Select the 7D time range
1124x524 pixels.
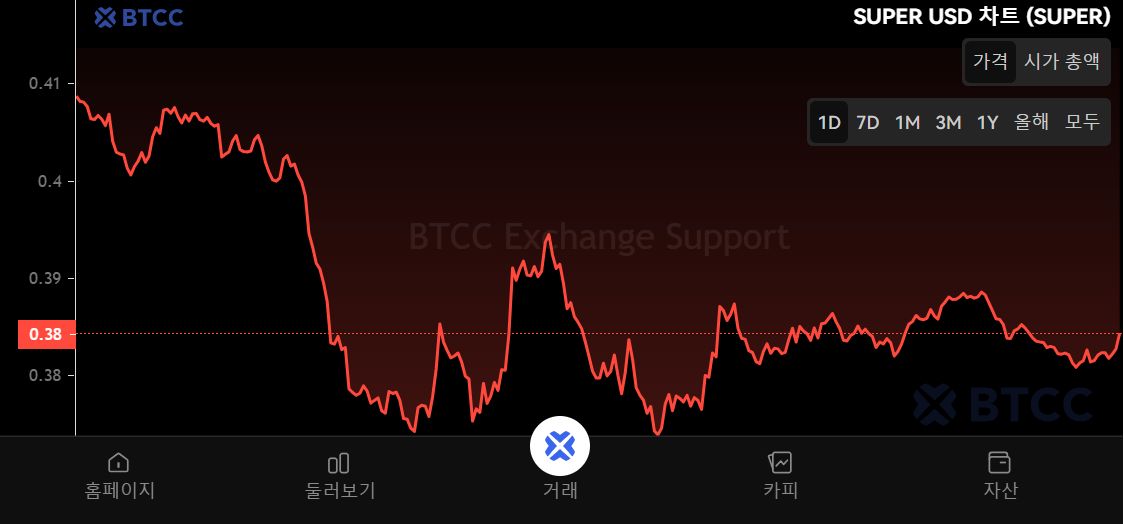pyautogui.click(x=868, y=122)
